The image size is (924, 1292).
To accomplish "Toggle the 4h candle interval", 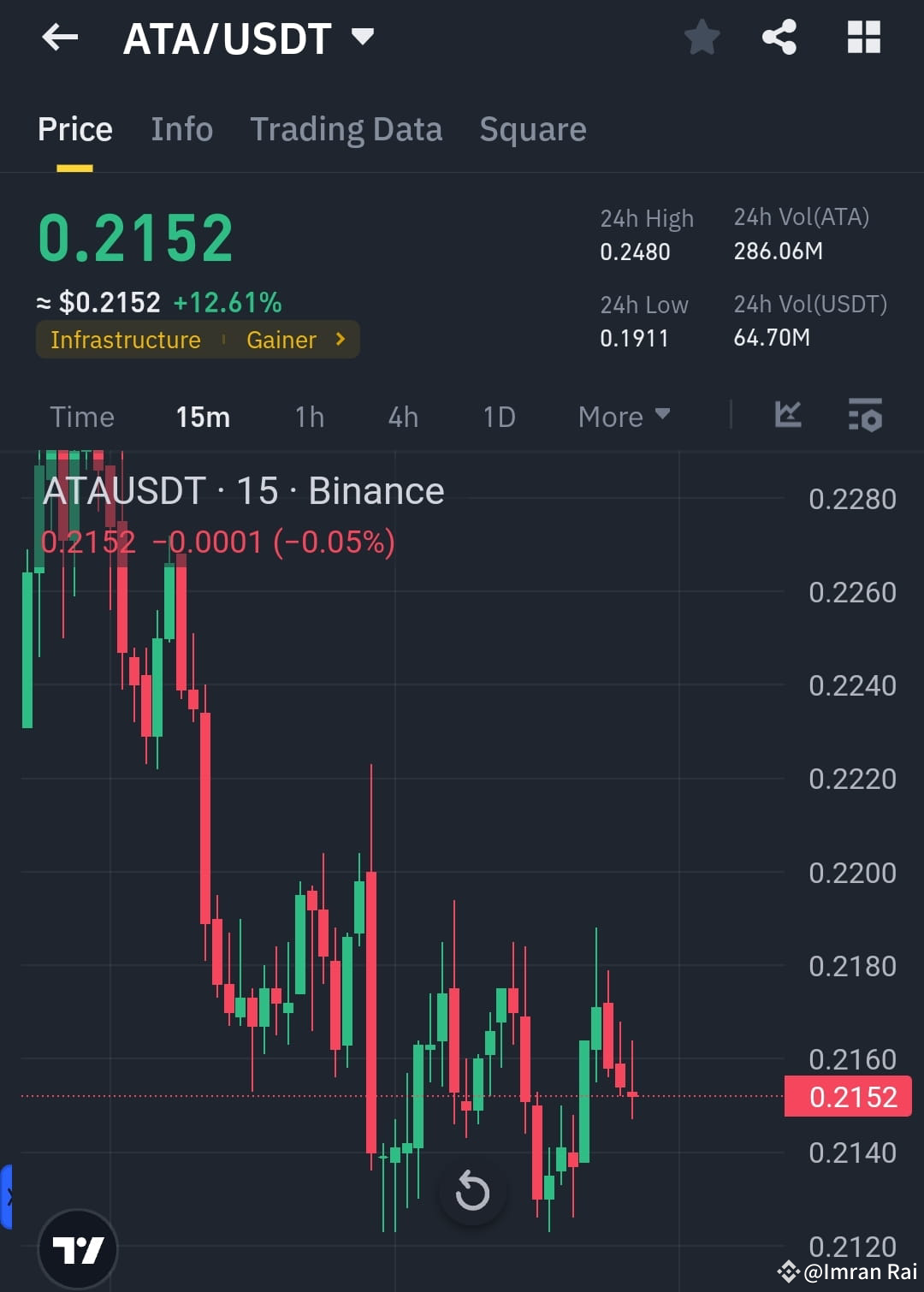I will (x=402, y=417).
